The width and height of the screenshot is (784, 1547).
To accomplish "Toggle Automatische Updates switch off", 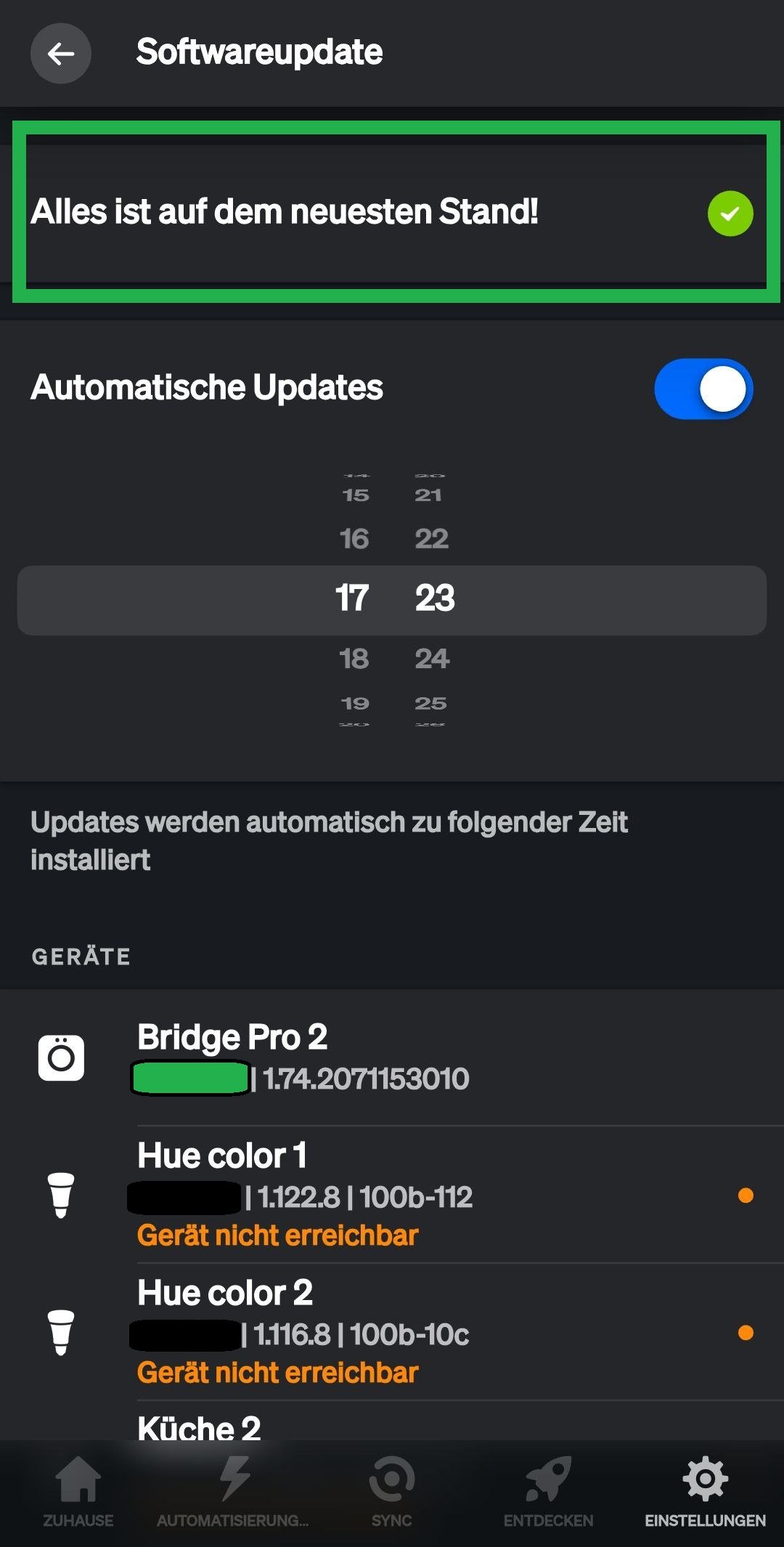I will 703,389.
